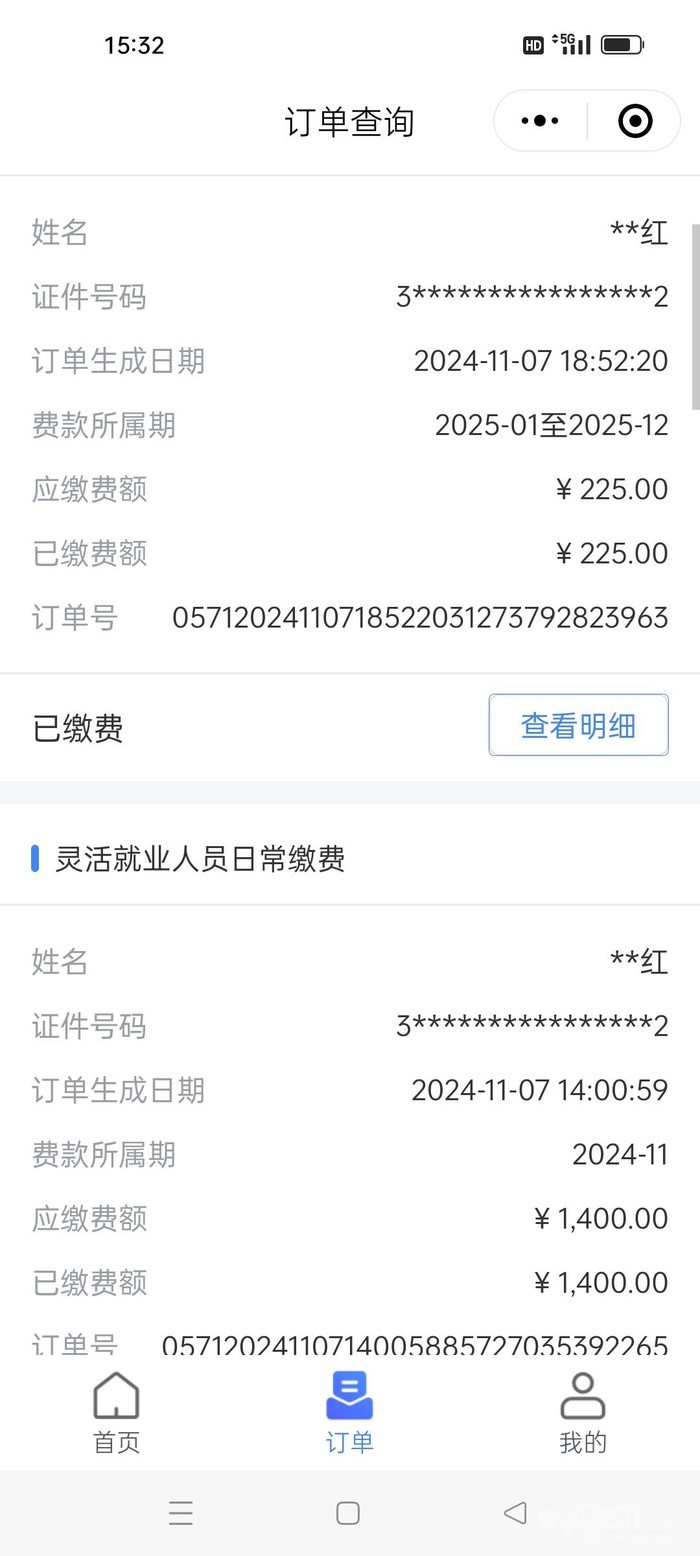
Task: Open the mini program more options menu
Action: tap(540, 121)
